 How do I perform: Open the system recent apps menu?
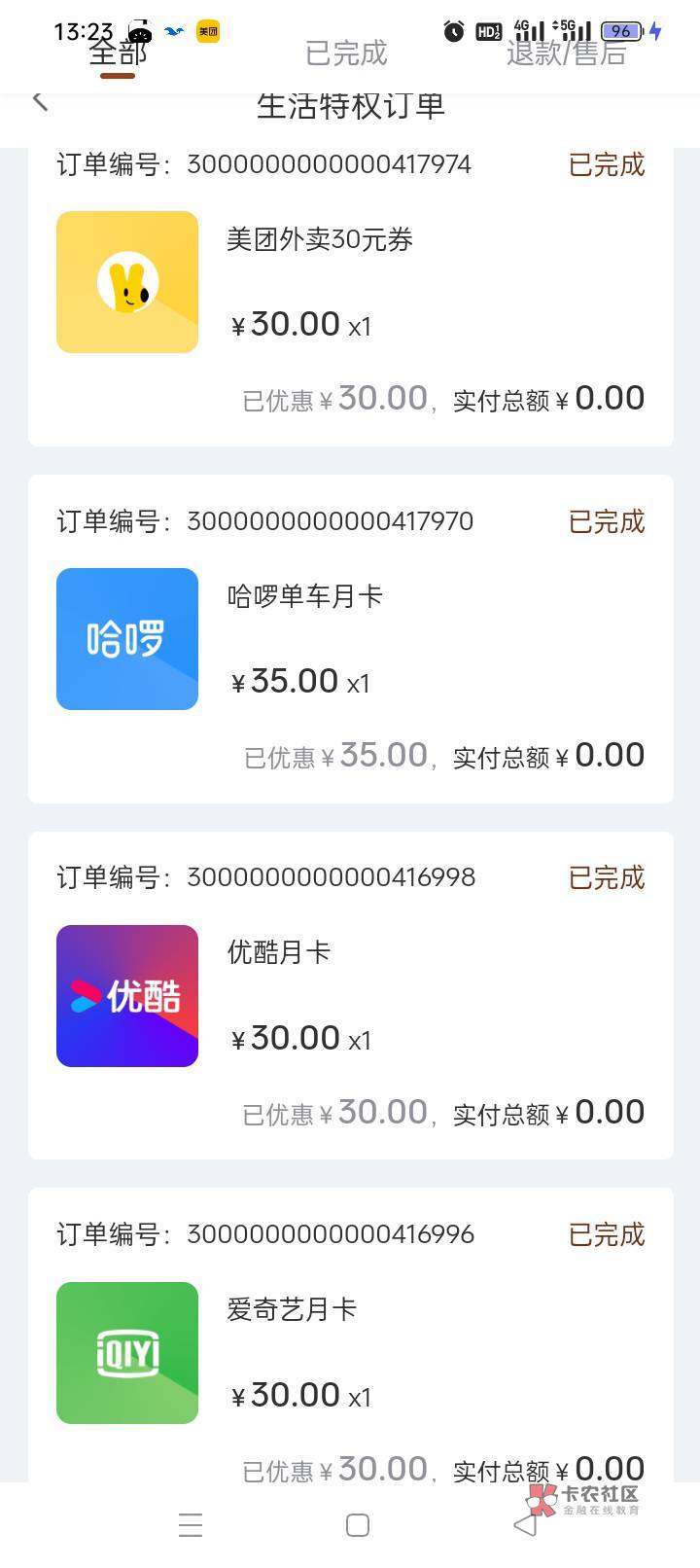[191, 1525]
